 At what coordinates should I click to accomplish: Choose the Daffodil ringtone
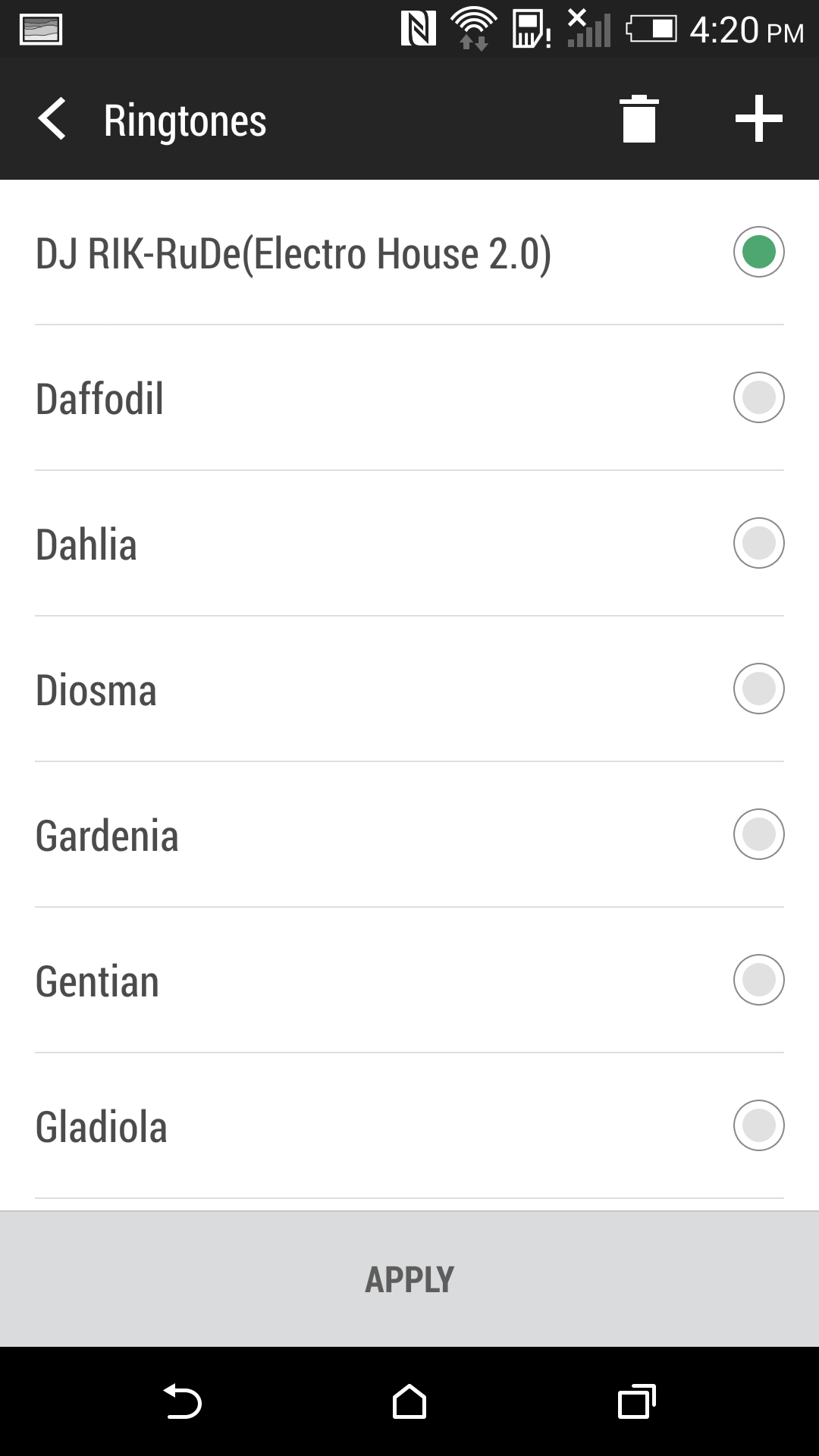tap(758, 397)
